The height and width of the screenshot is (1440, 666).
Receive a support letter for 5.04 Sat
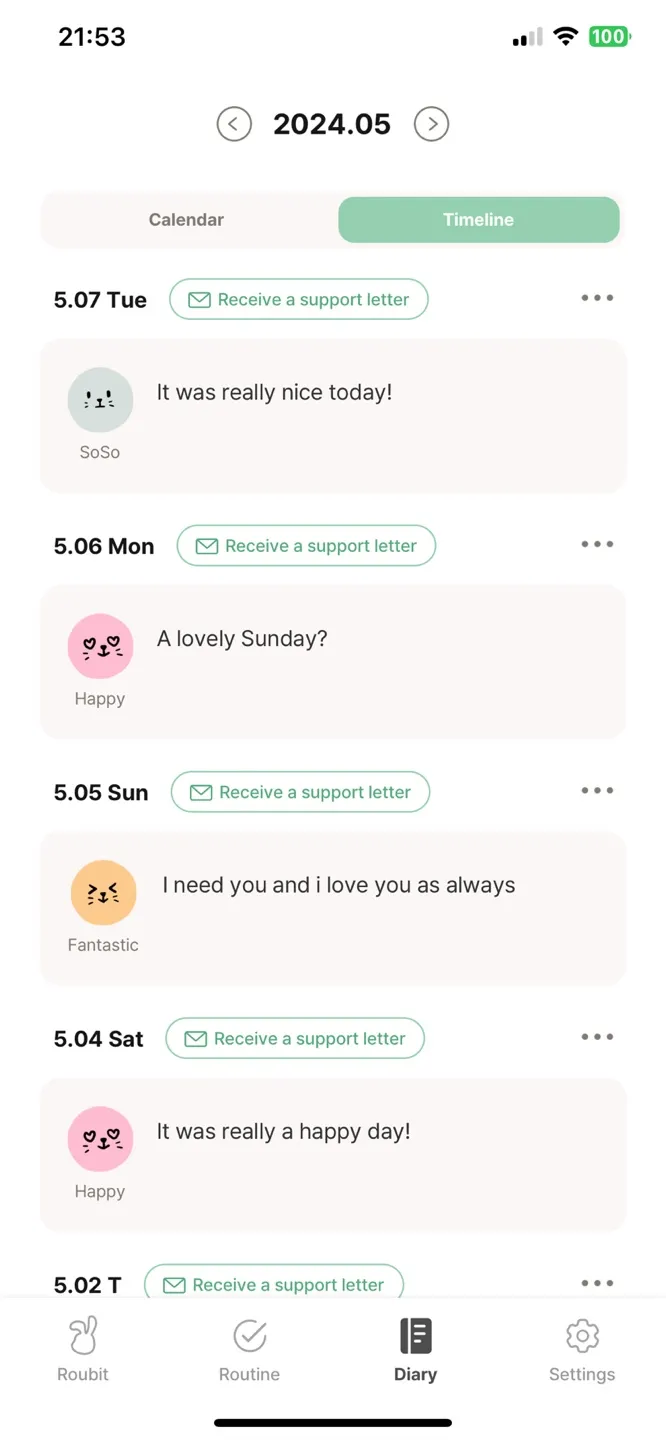tap(295, 1039)
